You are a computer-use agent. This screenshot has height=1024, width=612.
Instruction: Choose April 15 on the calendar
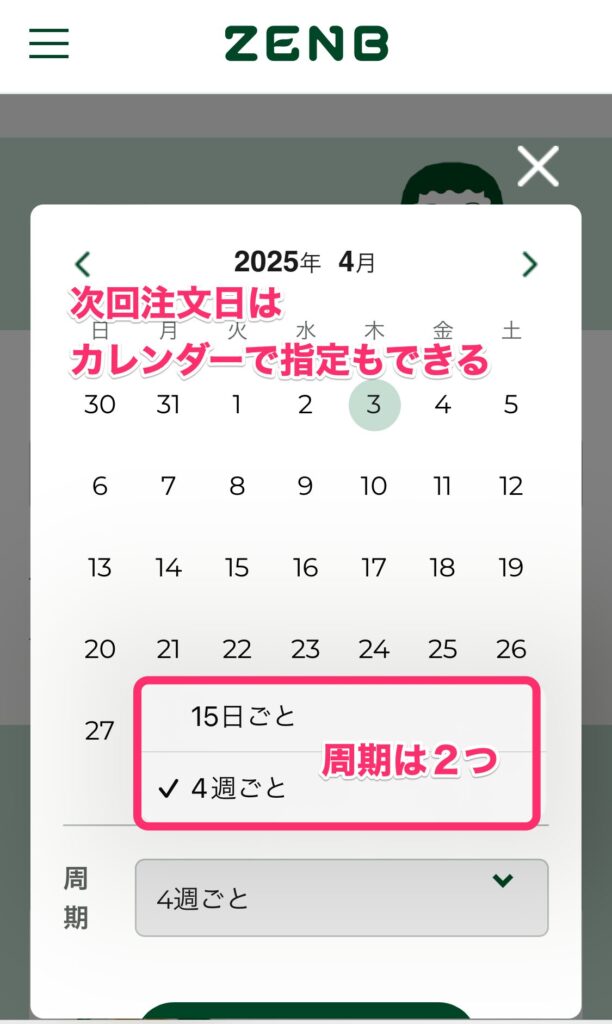(237, 568)
